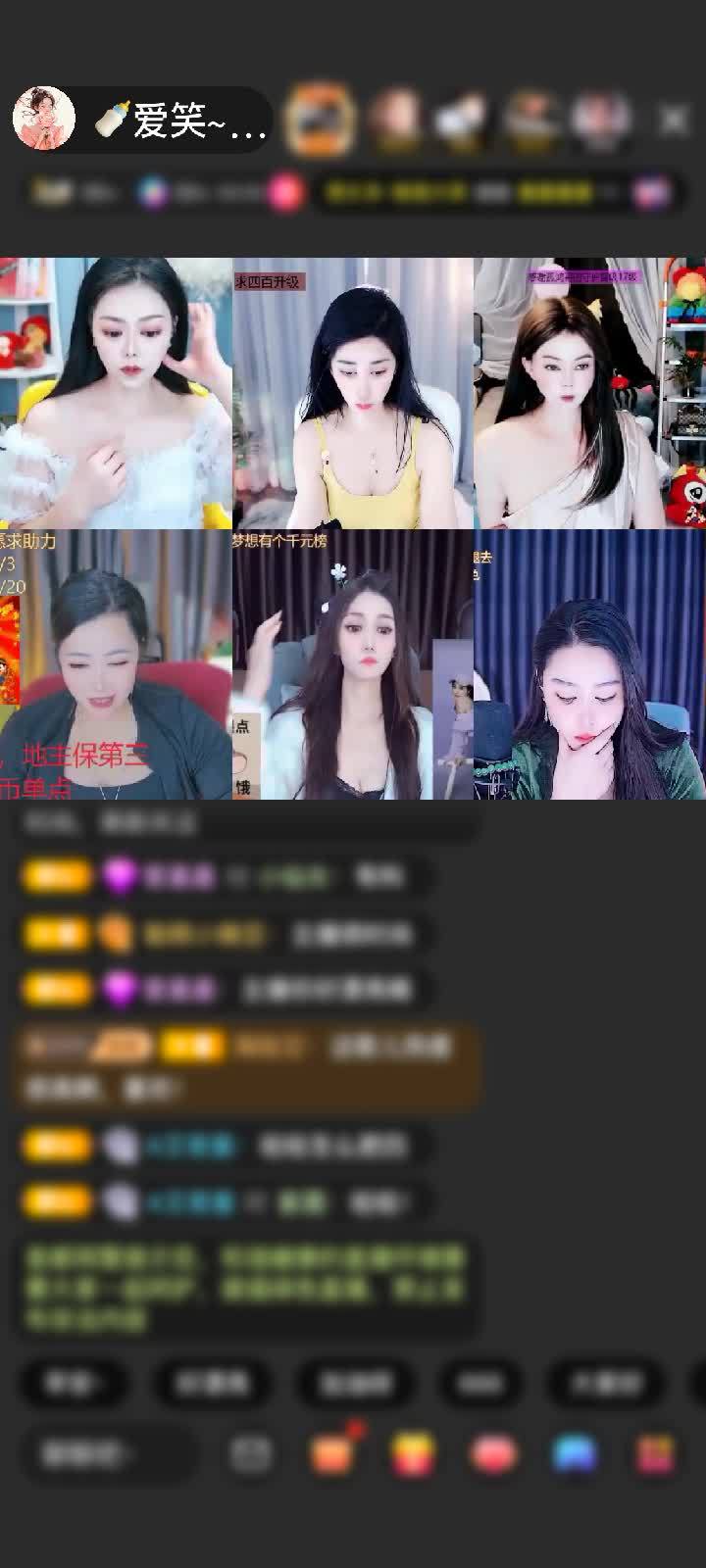Viewport: 706px width, 1568px height.
Task: Tap the streamer's avatar in the top-left corner
Action: point(44,116)
